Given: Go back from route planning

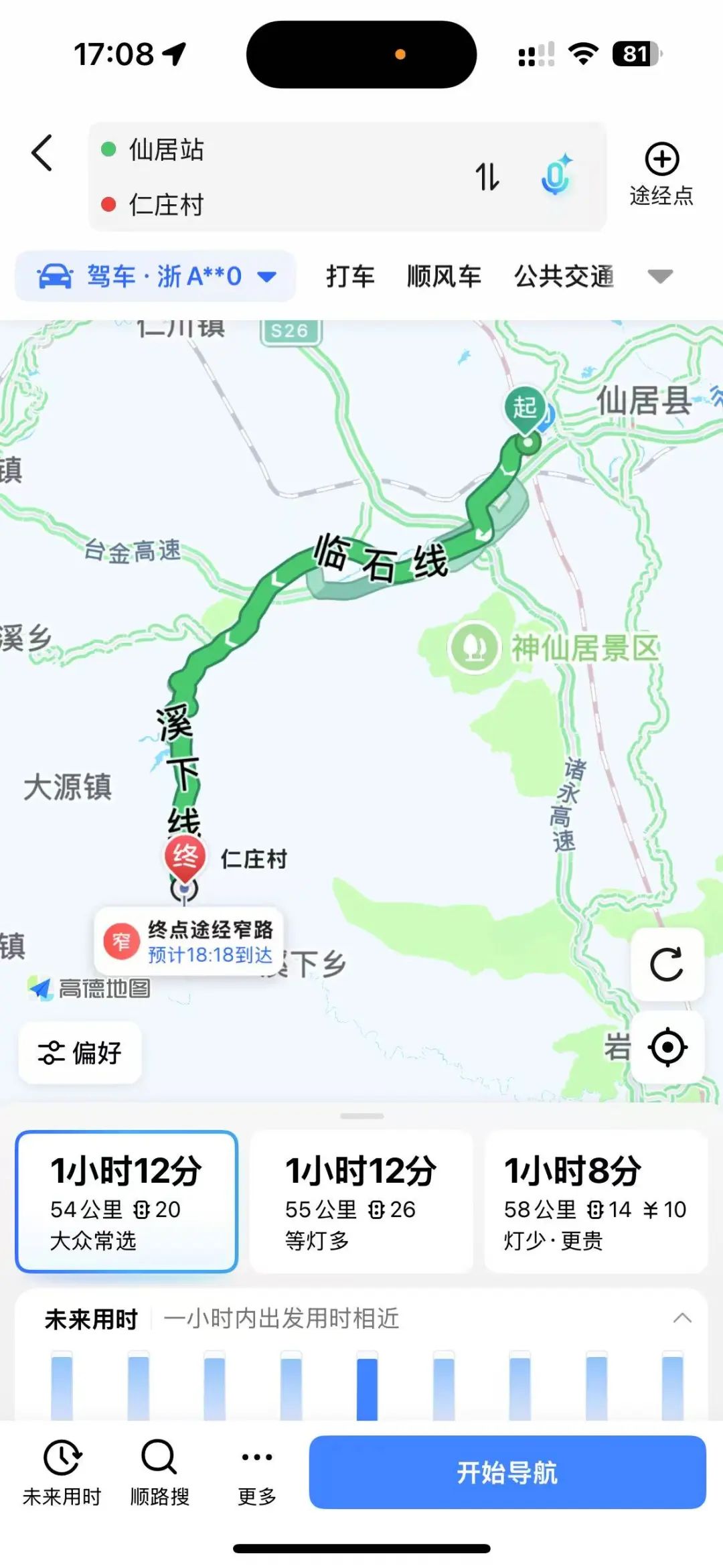Looking at the screenshot, I should tap(42, 153).
